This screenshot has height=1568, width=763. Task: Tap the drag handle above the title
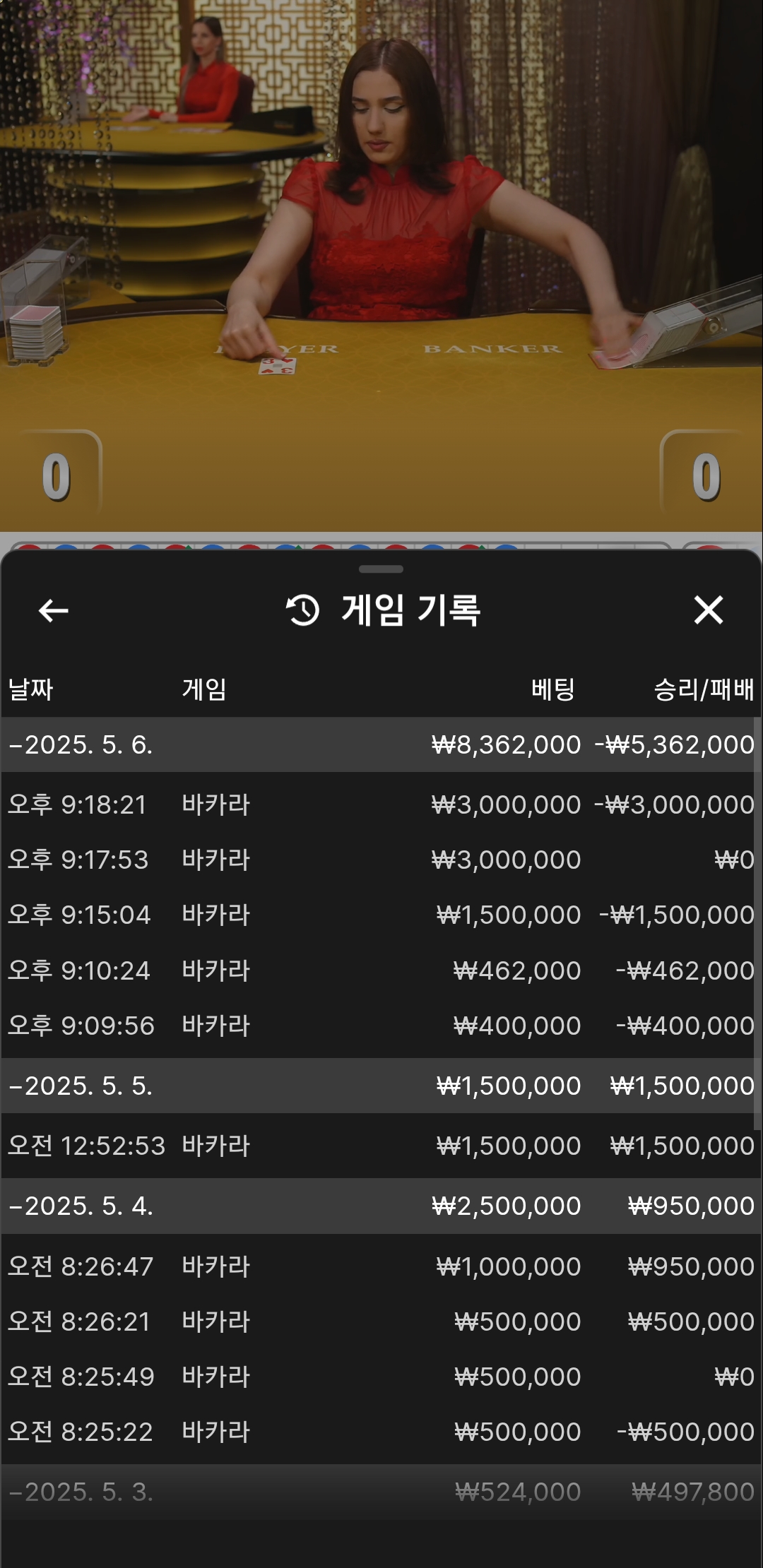(x=381, y=569)
